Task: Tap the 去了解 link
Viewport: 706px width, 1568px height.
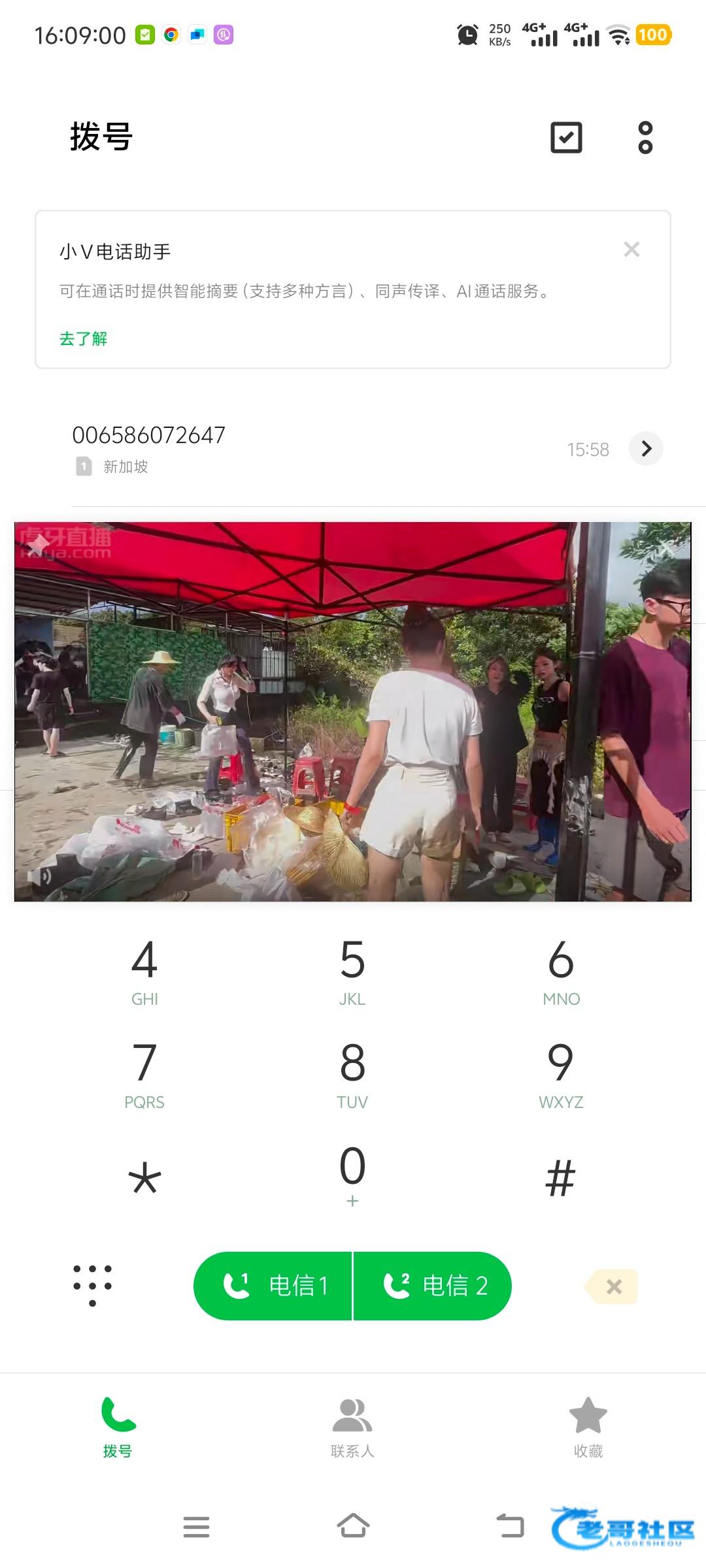Action: [83, 338]
